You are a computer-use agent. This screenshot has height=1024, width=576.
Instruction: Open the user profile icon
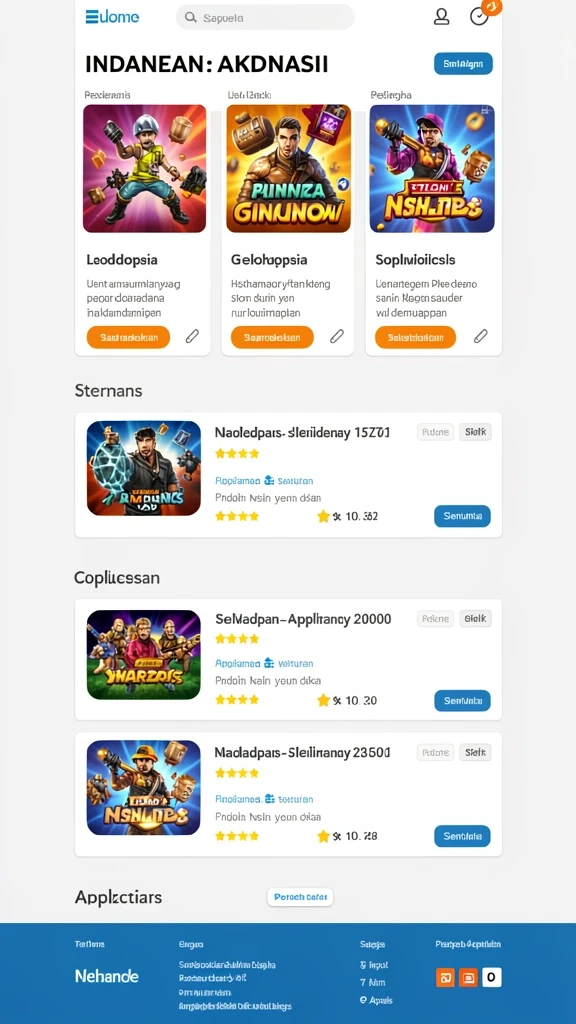[441, 17]
